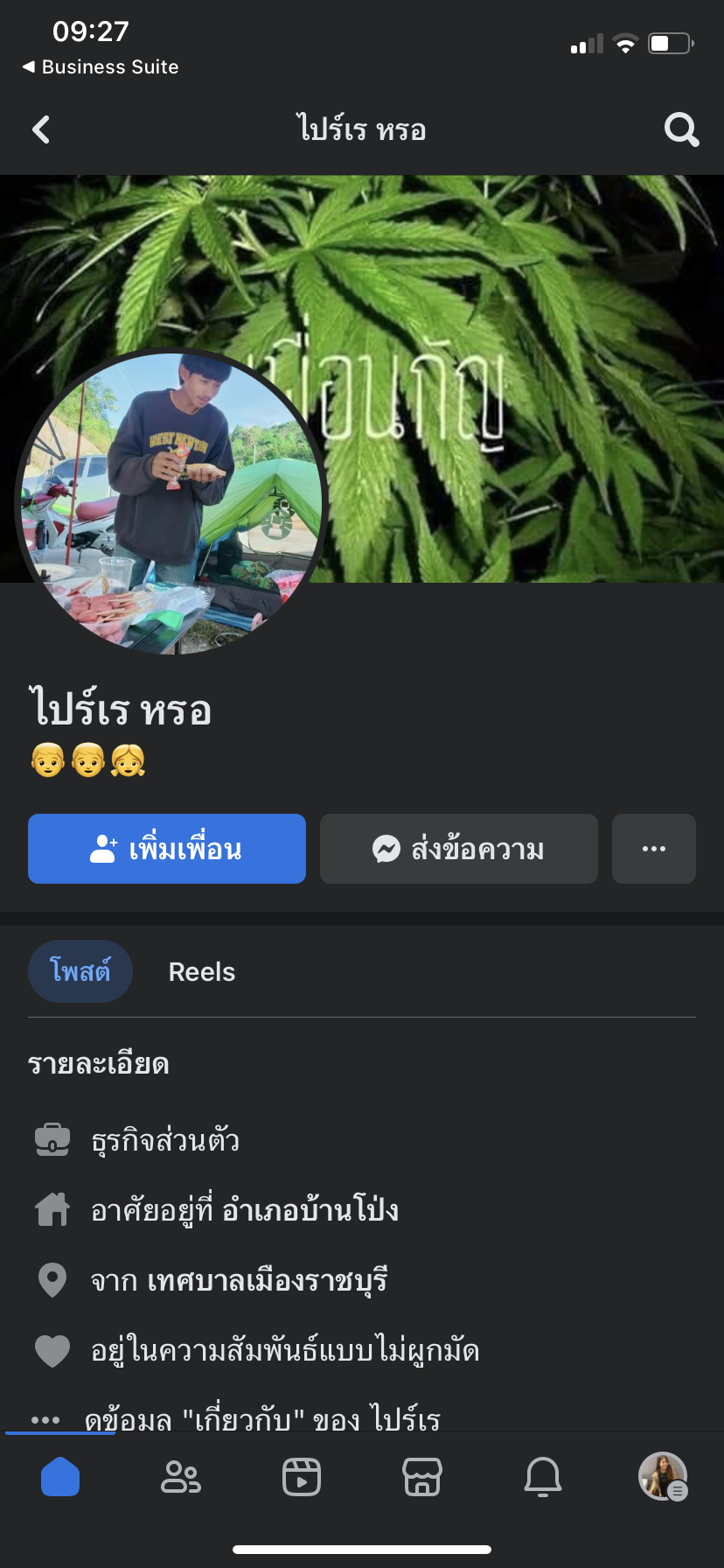
Task: Open the notifications bell
Action: tap(543, 1477)
